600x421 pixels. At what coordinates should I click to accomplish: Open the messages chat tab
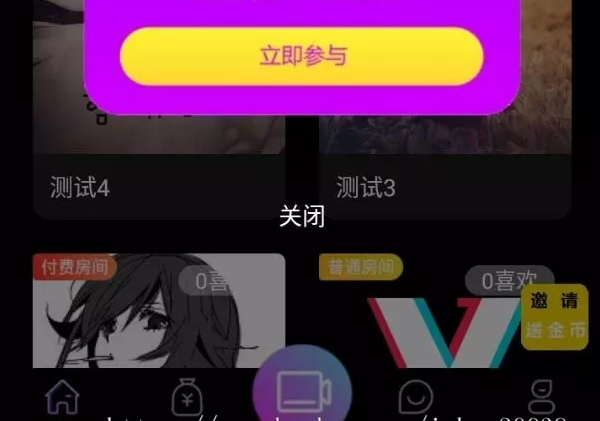point(416,397)
